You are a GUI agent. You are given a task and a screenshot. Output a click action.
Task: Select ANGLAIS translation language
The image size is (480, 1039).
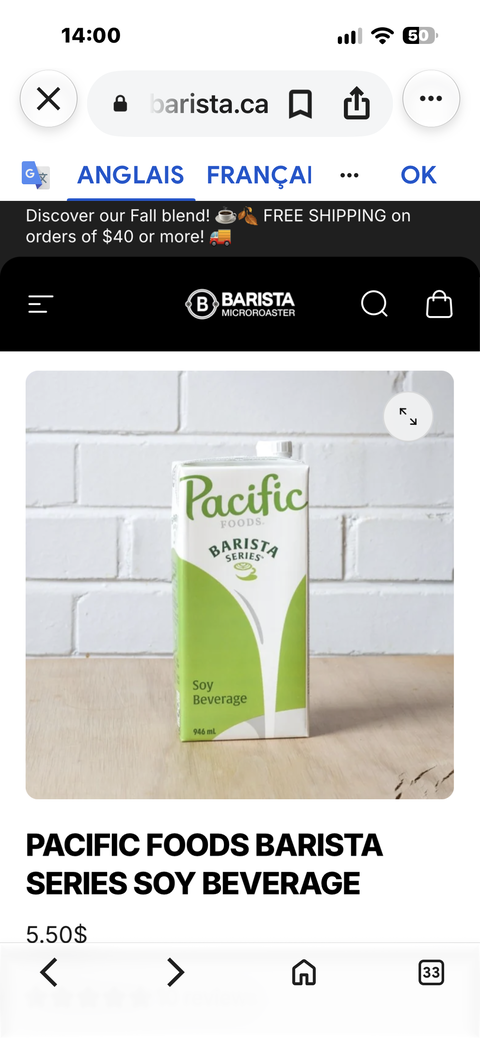click(131, 175)
